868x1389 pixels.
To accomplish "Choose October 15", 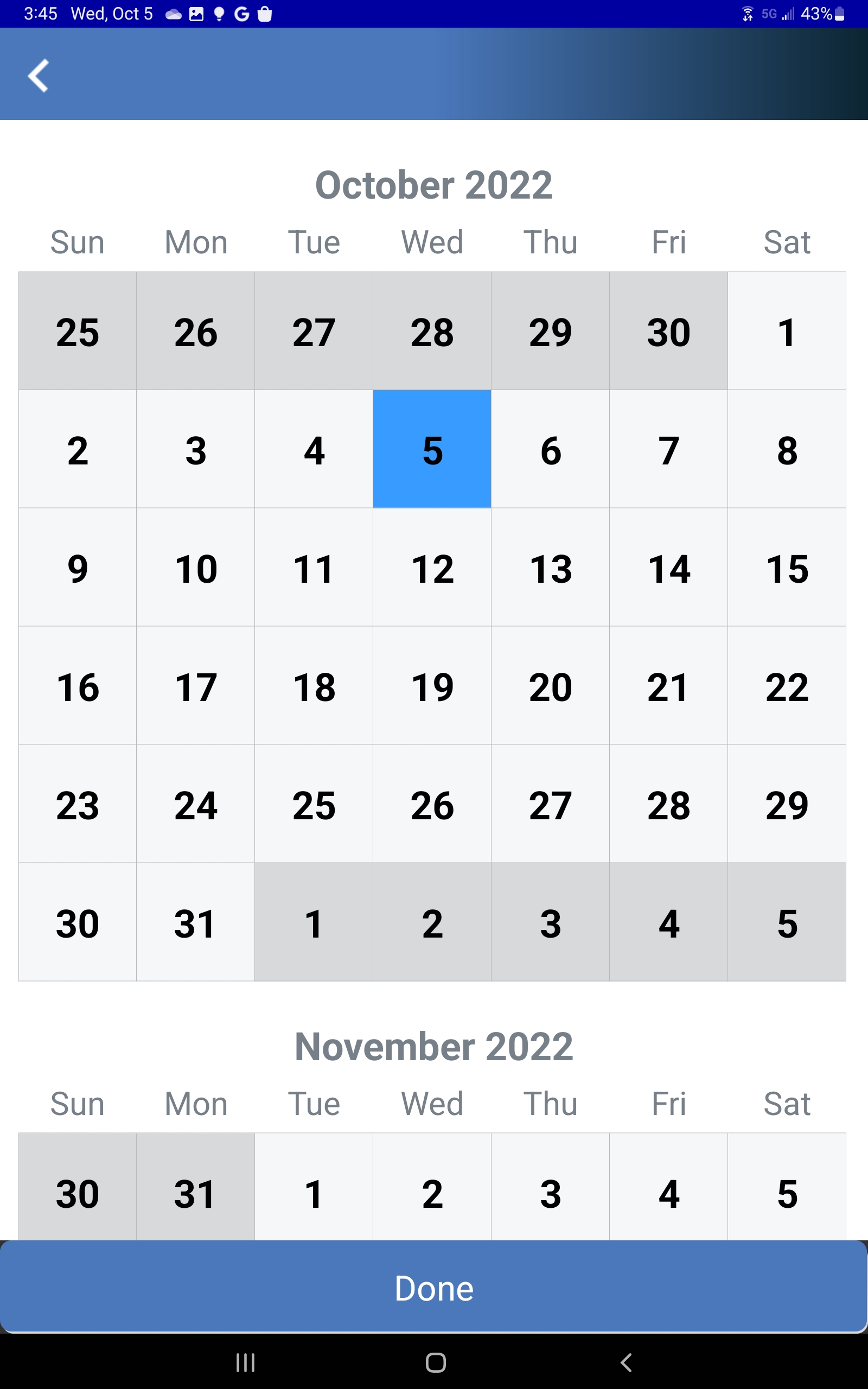I will [787, 568].
